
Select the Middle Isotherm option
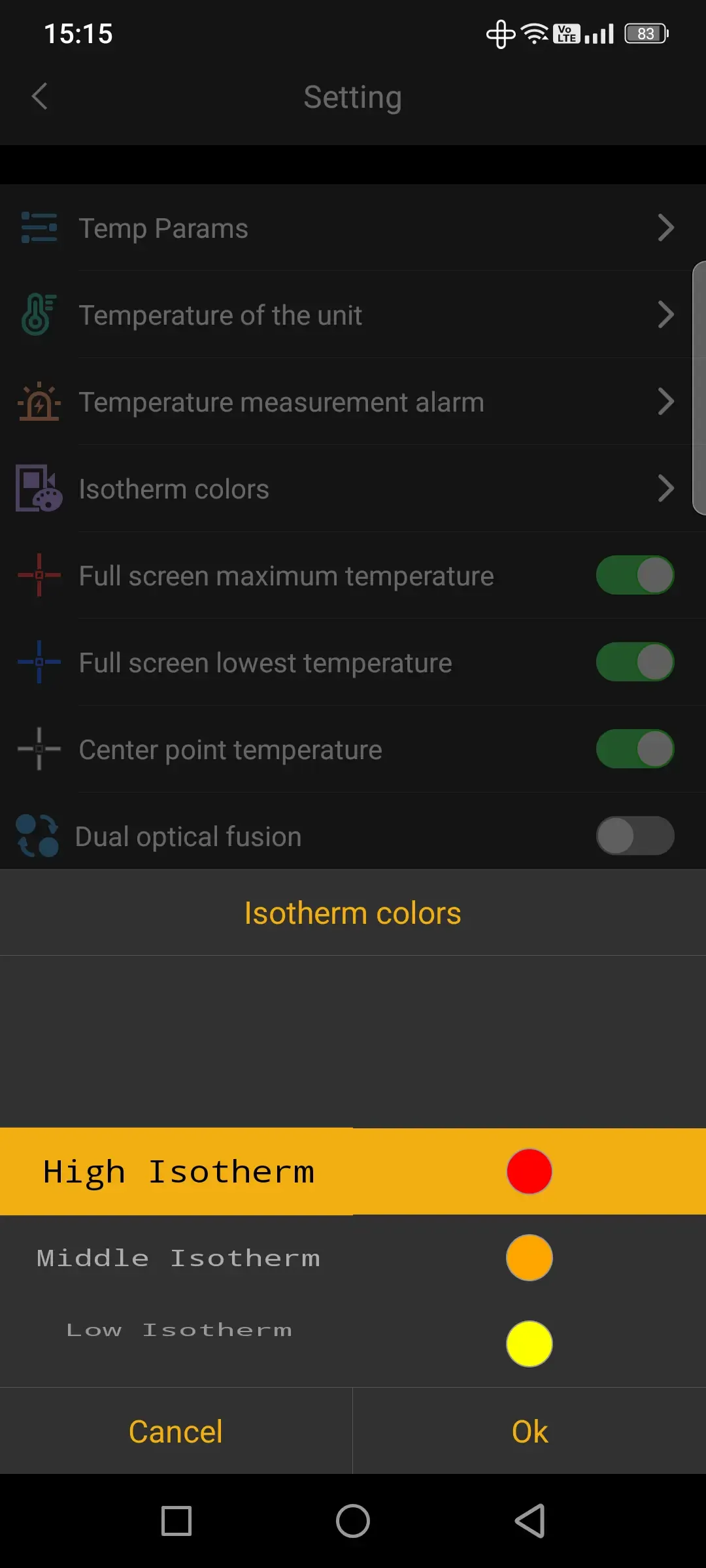[x=178, y=1258]
